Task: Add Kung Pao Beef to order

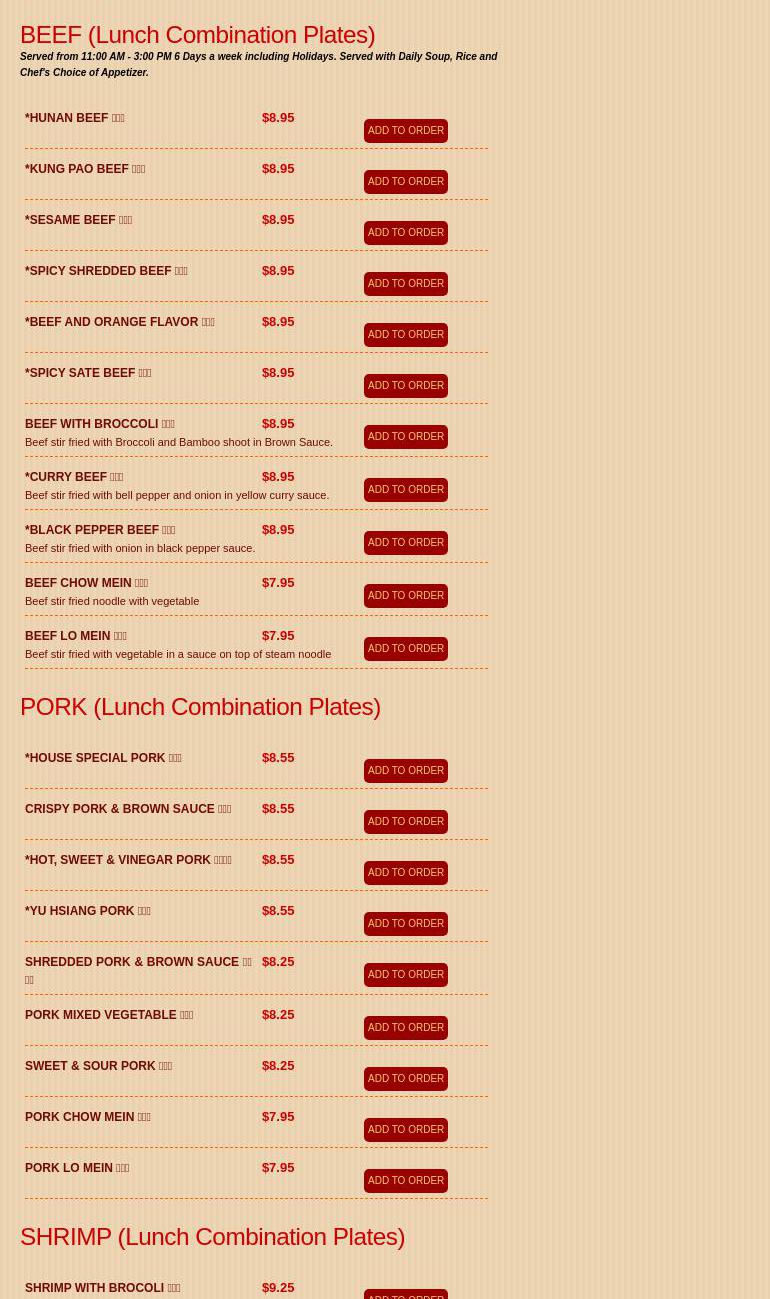Action: tap(405, 182)
